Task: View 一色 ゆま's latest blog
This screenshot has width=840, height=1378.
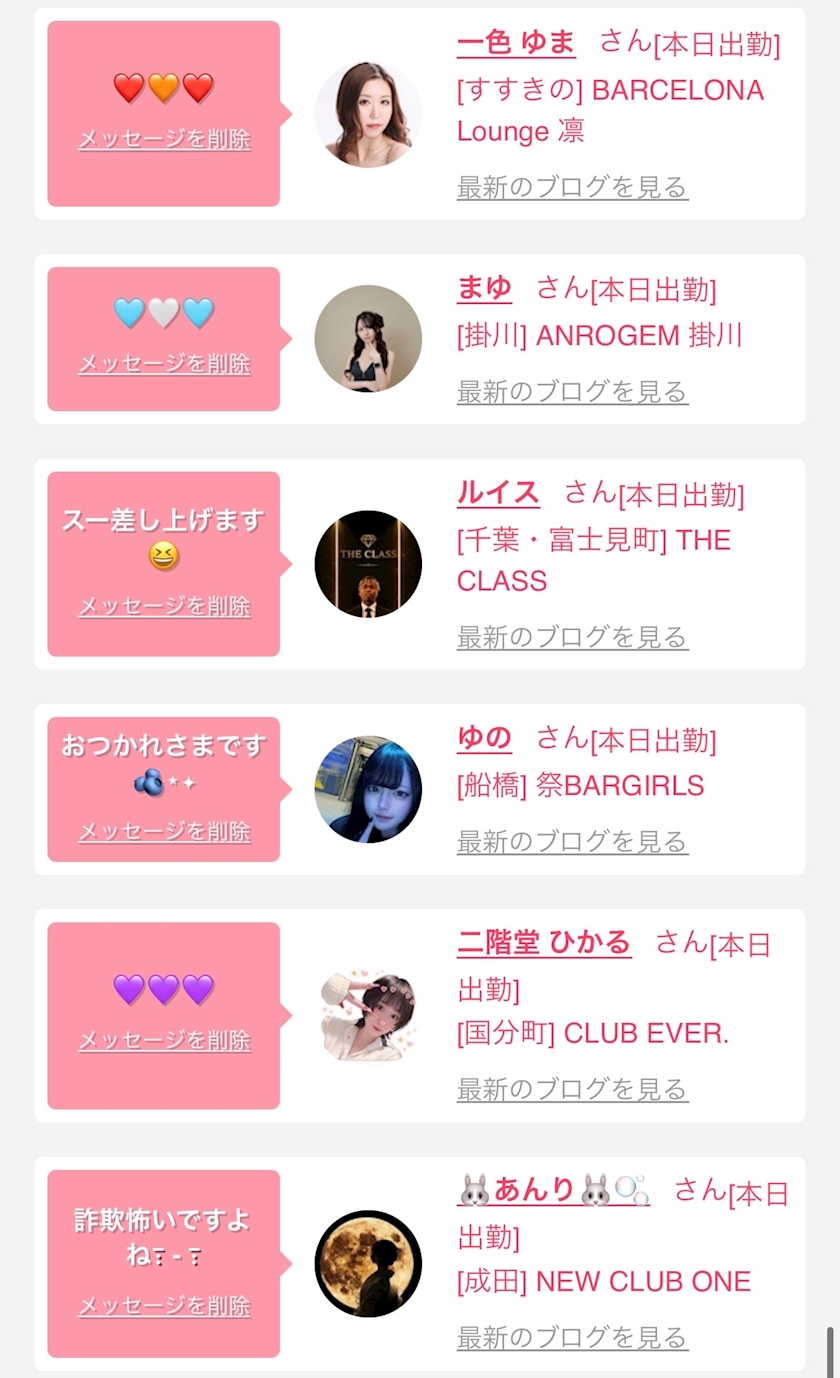Action: [572, 187]
